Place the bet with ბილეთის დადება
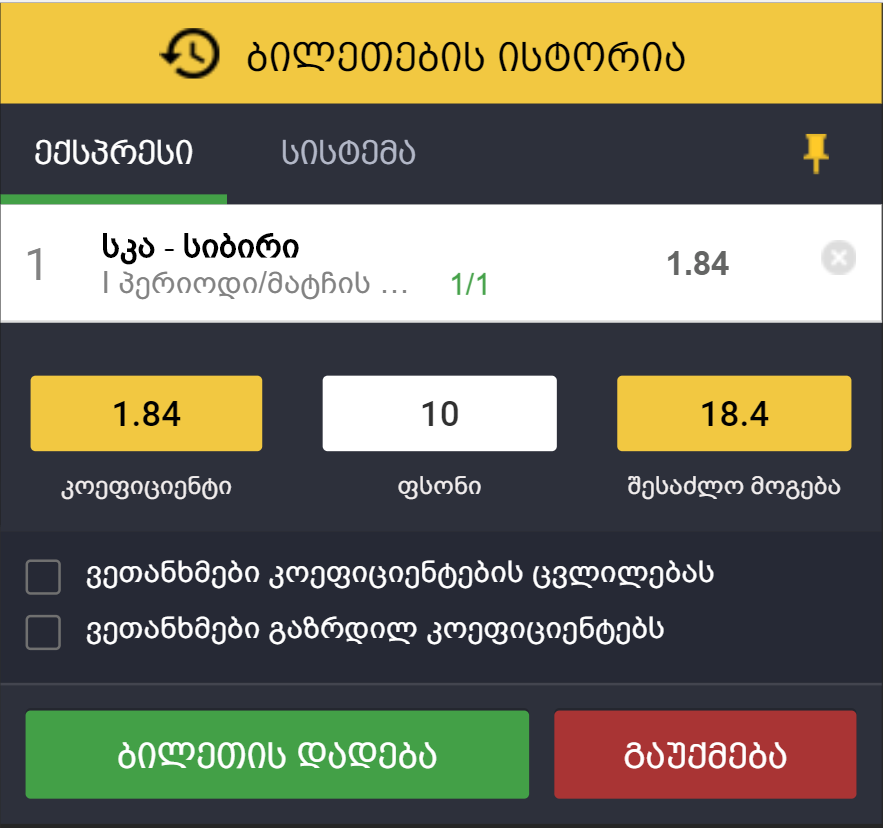 277,755
